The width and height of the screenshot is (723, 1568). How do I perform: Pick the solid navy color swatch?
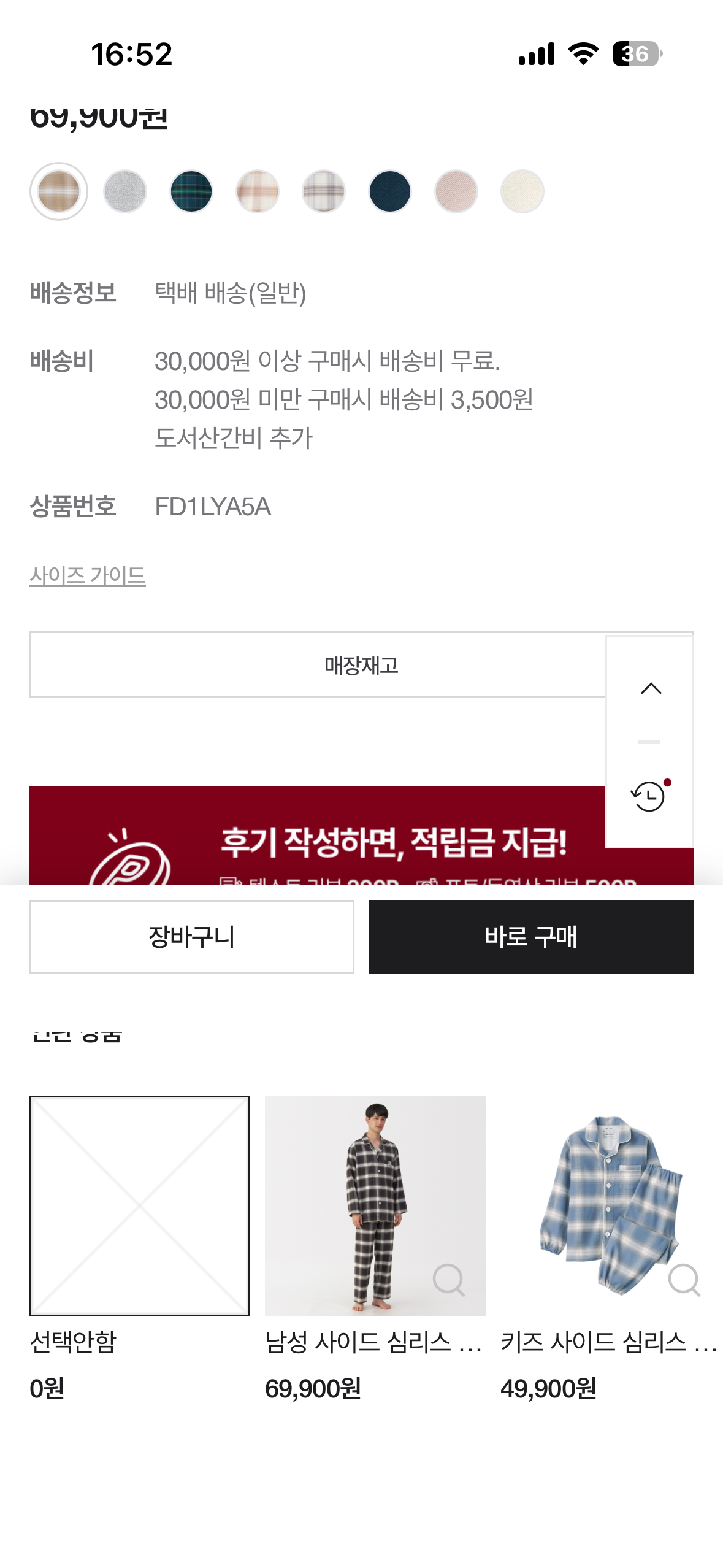point(390,191)
